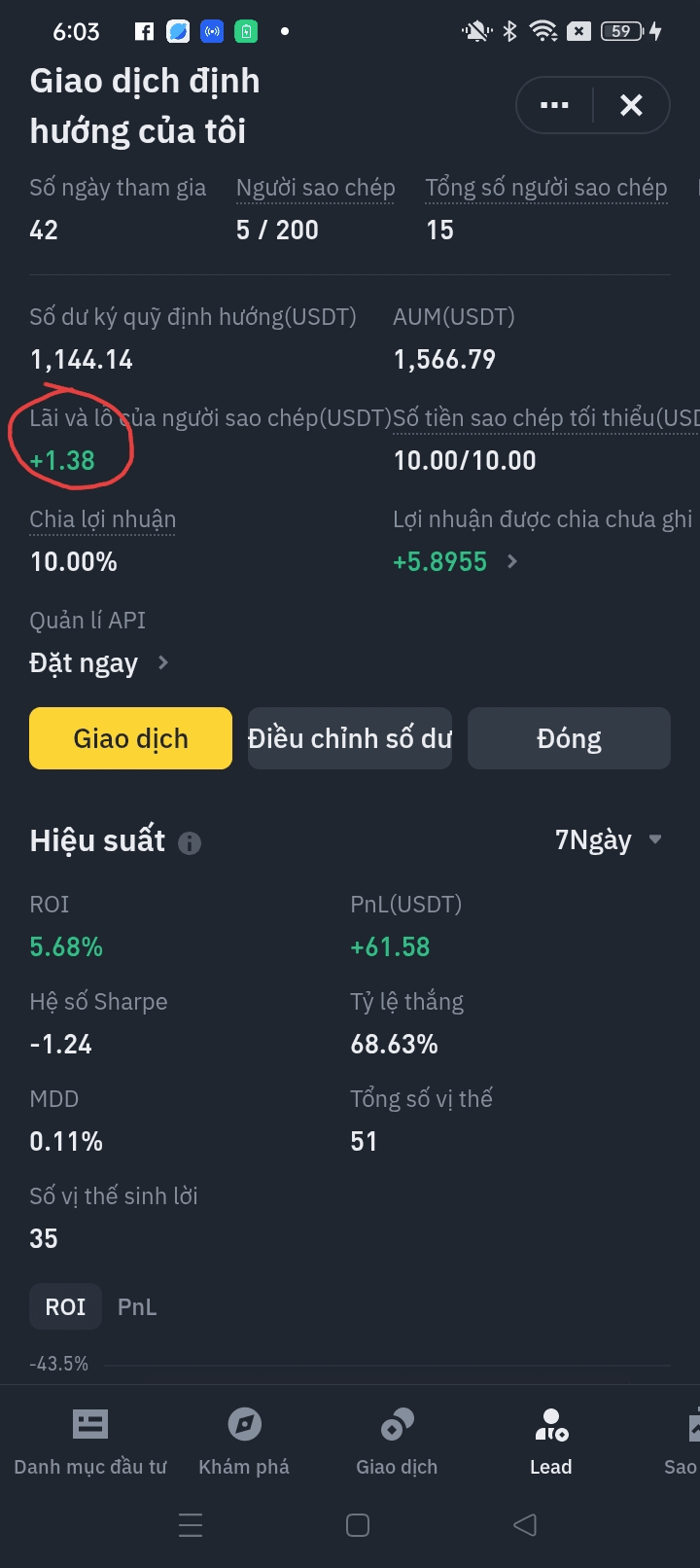Viewport: 700px width, 1568px height.
Task: Open the three-dot more options menu
Action: click(554, 105)
